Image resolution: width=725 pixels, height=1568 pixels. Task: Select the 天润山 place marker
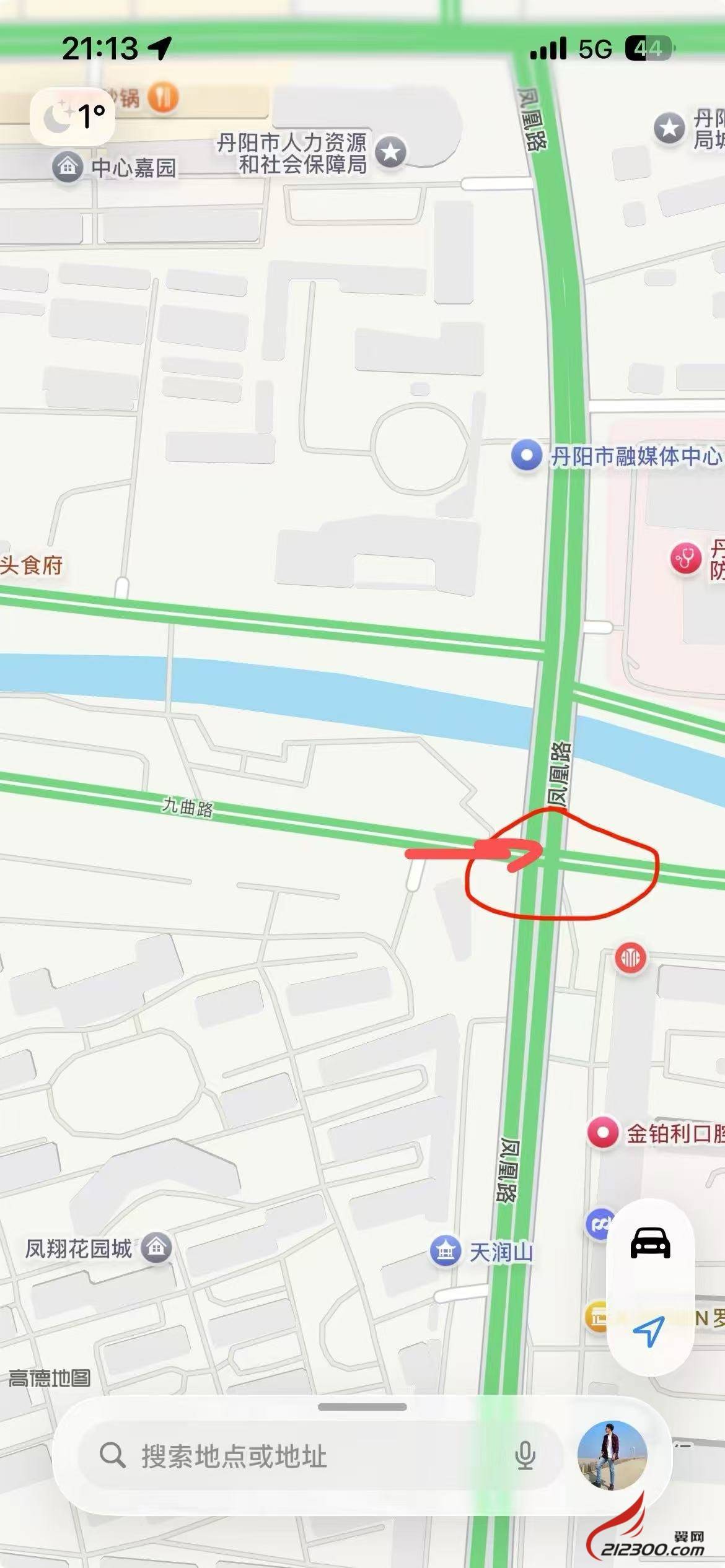(x=445, y=1252)
